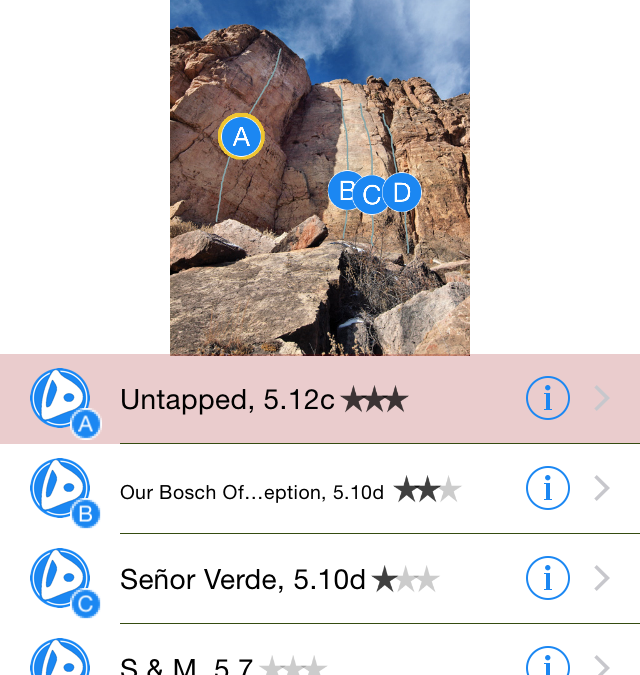
Task: Select route marker A on the photo
Action: coord(241,137)
